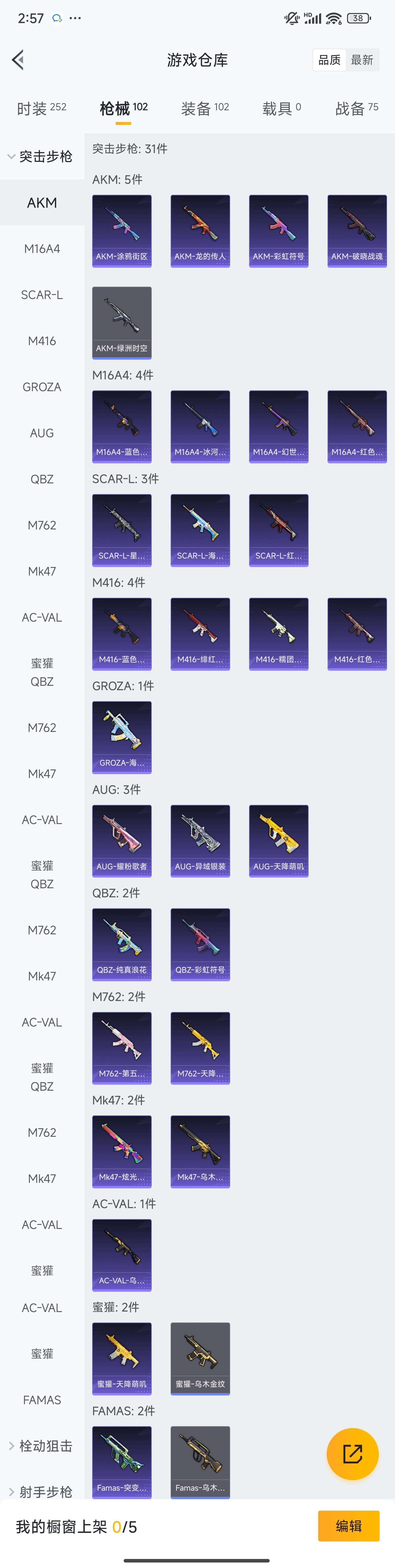The image size is (395, 1568).
Task: Switch to the 时装 tab
Action: 41,108
